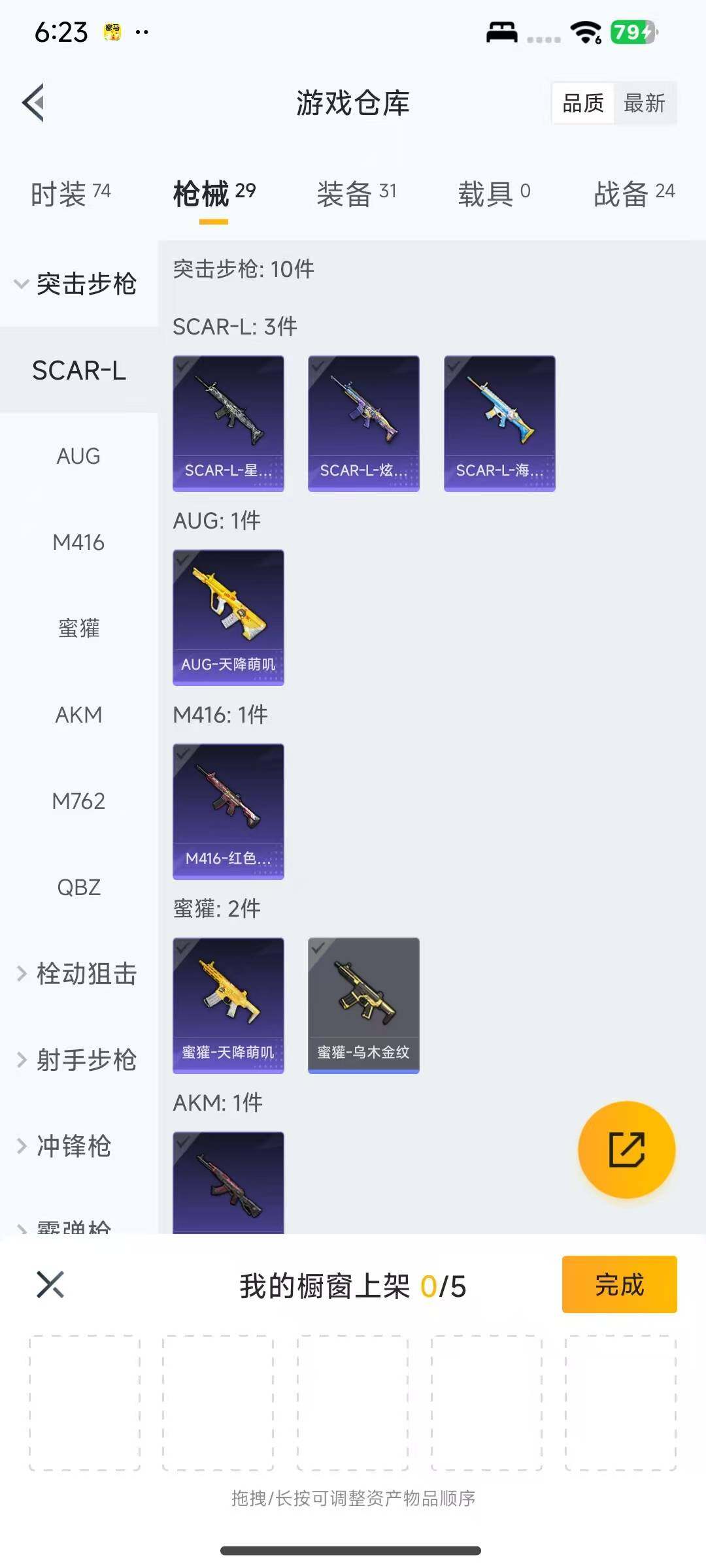The height and width of the screenshot is (1568, 706).
Task: Select M762 in the sidebar
Action: point(78,800)
